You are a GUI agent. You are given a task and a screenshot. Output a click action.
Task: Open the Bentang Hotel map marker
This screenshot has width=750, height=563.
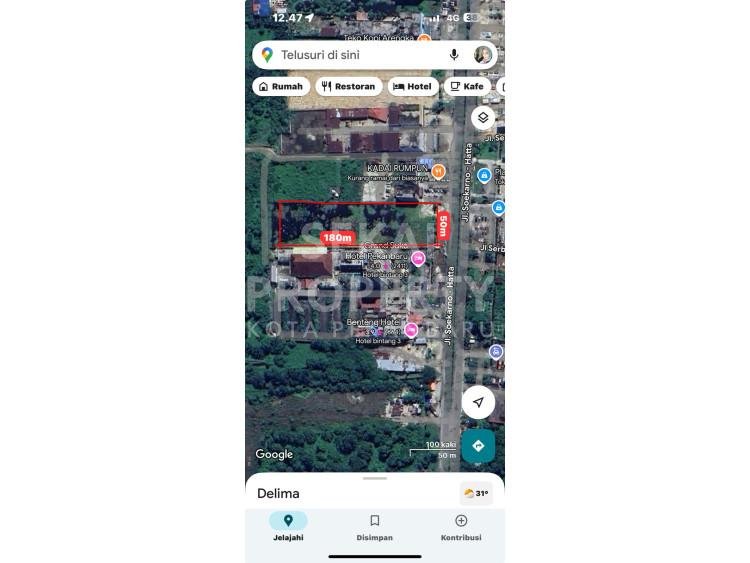411,329
